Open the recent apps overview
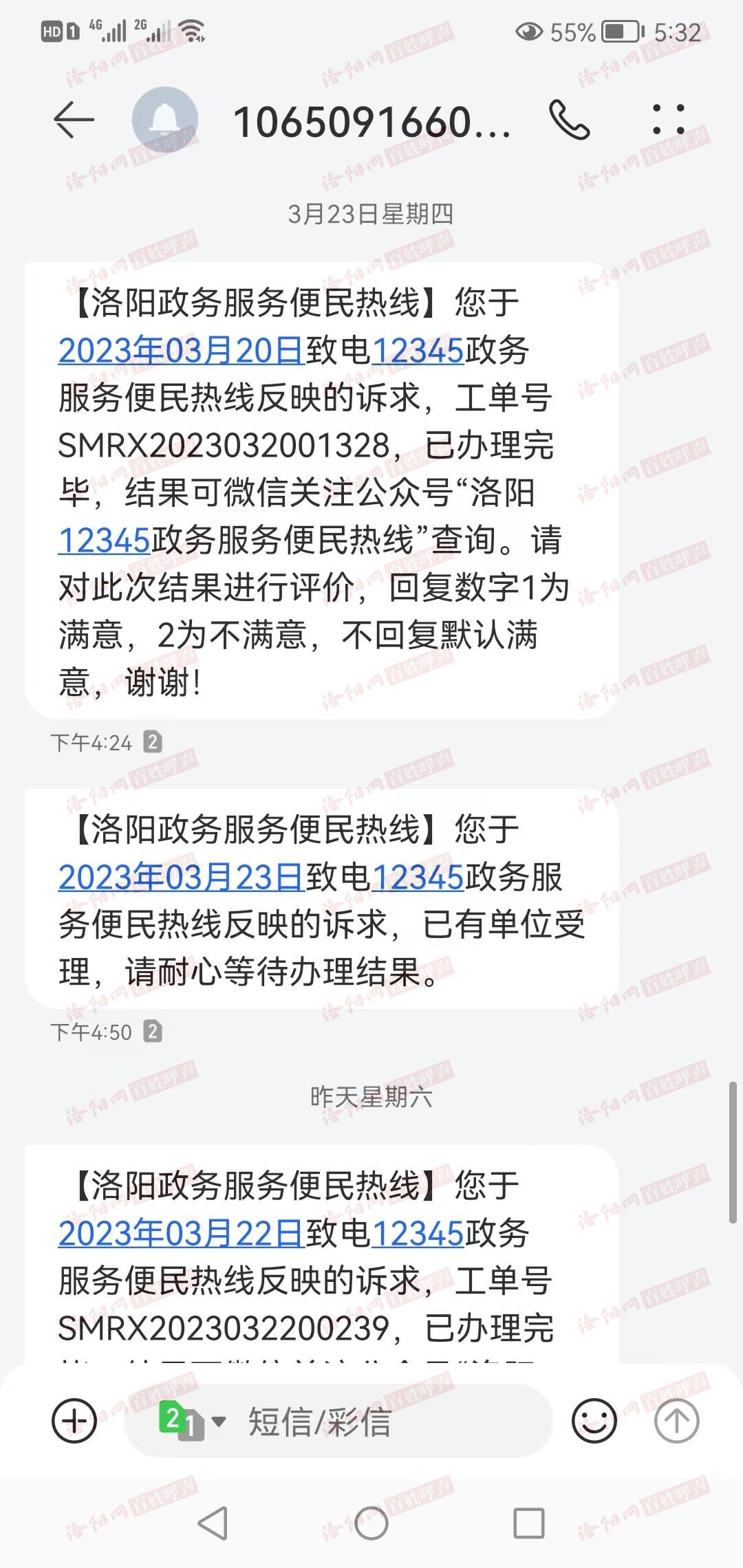743x1568 pixels. (x=529, y=1523)
